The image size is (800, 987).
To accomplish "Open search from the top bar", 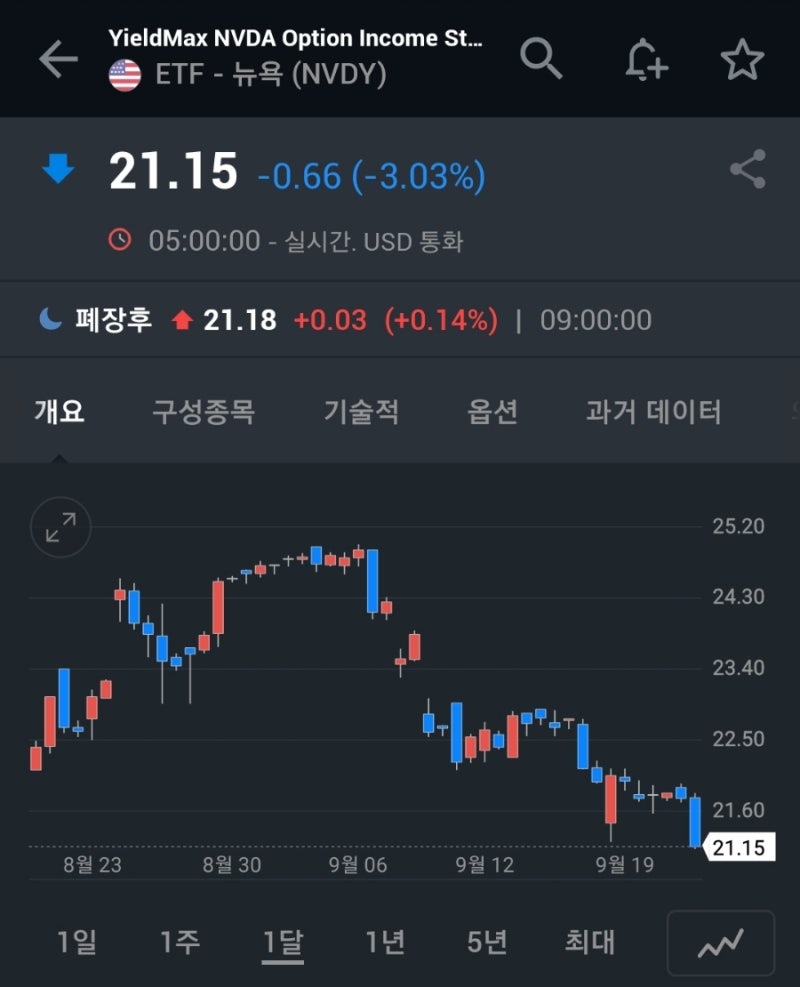I will (542, 58).
